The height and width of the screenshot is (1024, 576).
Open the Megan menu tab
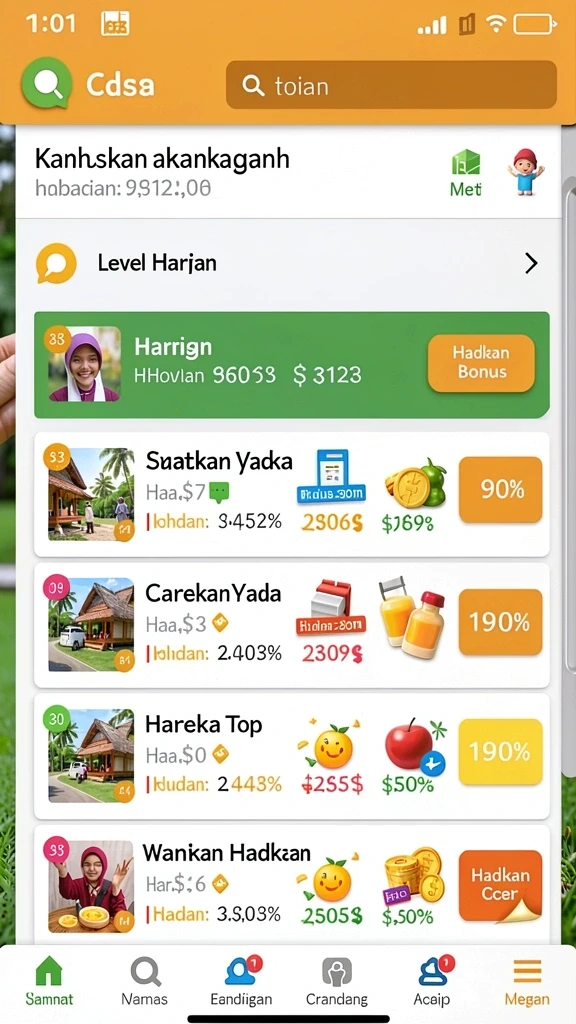pyautogui.click(x=527, y=981)
